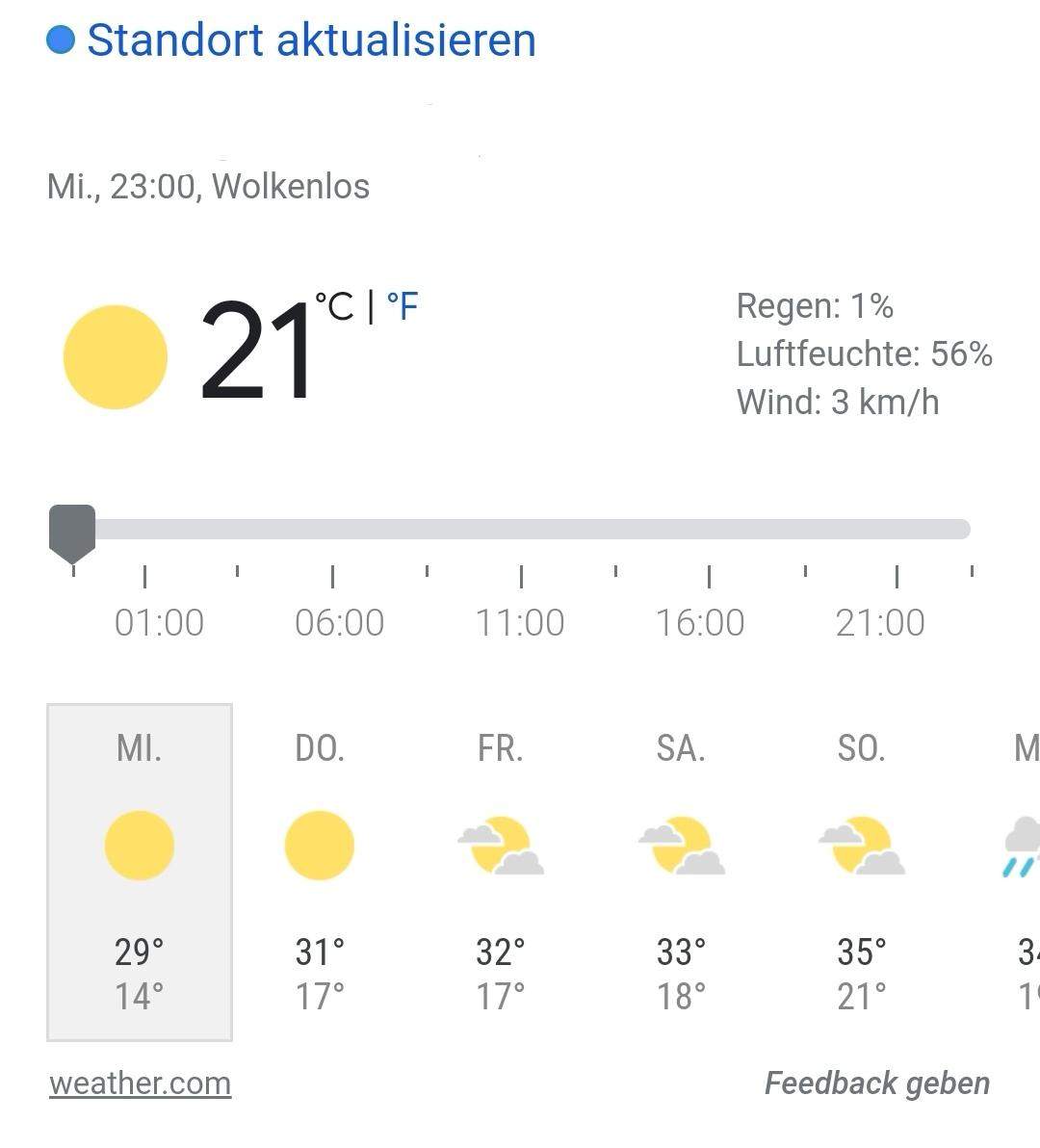Click the hourly time slider handle

pos(74,529)
